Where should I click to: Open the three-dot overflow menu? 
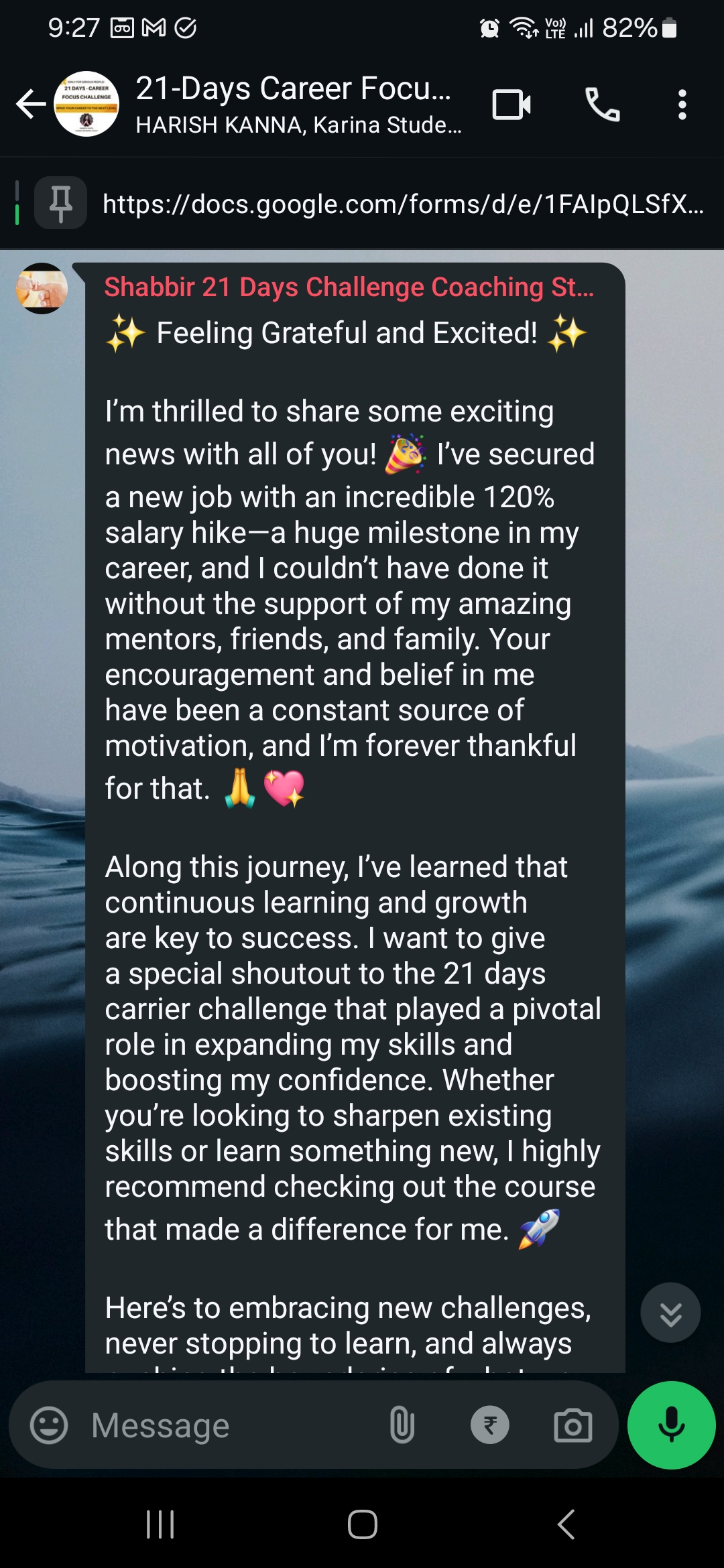point(682,105)
